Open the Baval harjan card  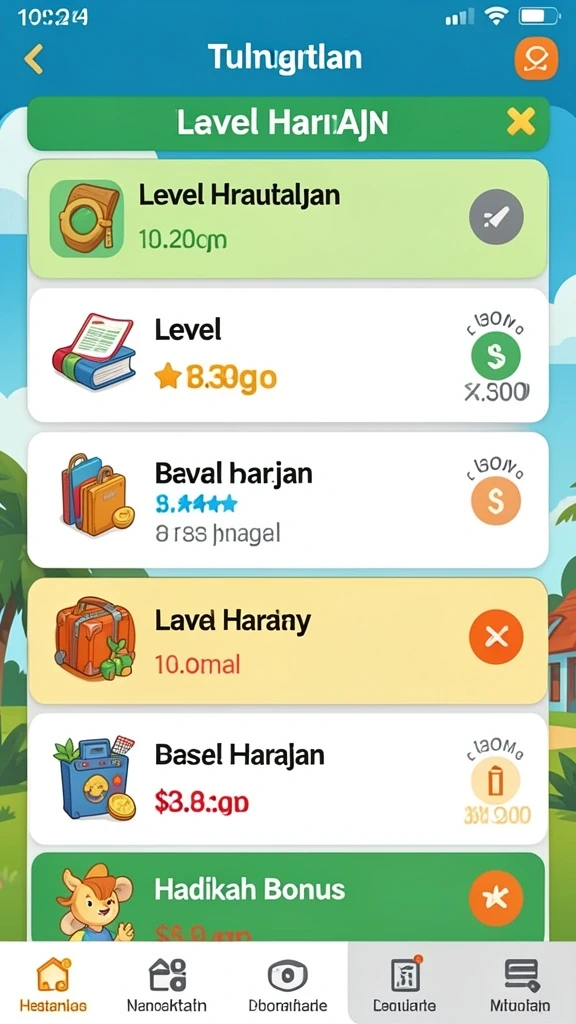coord(287,500)
